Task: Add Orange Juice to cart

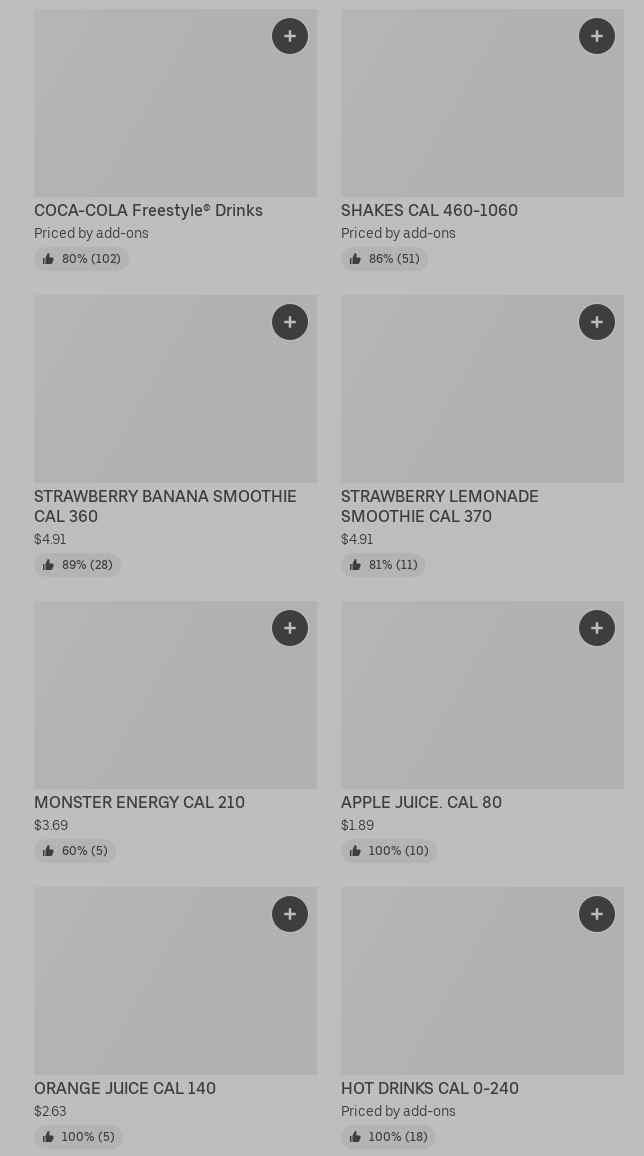Action: 290,914
